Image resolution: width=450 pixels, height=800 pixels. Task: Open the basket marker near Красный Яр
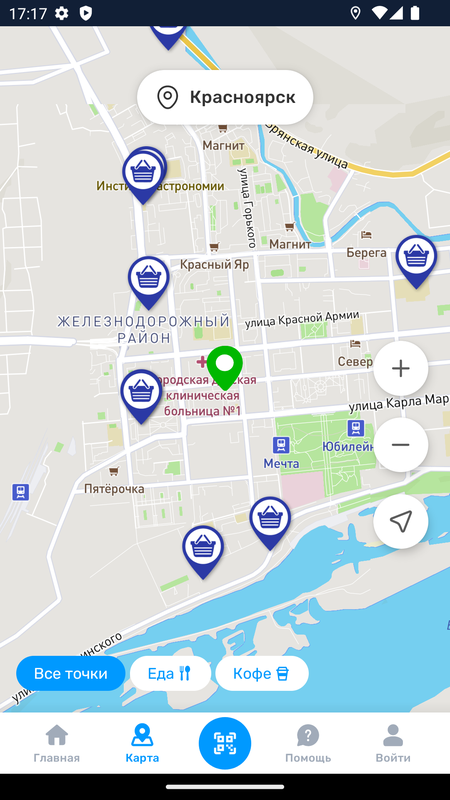[x=148, y=283]
